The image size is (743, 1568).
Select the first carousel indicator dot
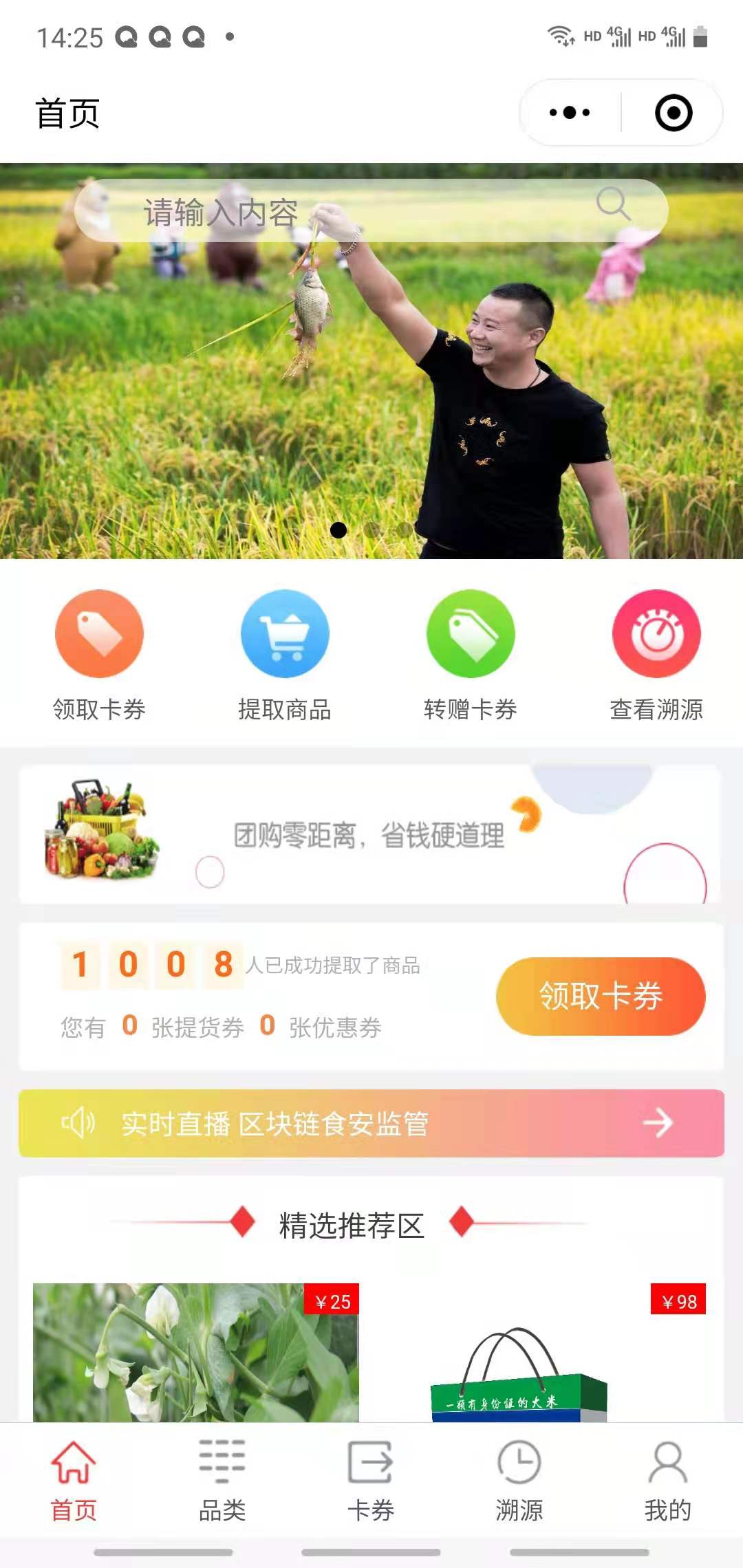[338, 530]
